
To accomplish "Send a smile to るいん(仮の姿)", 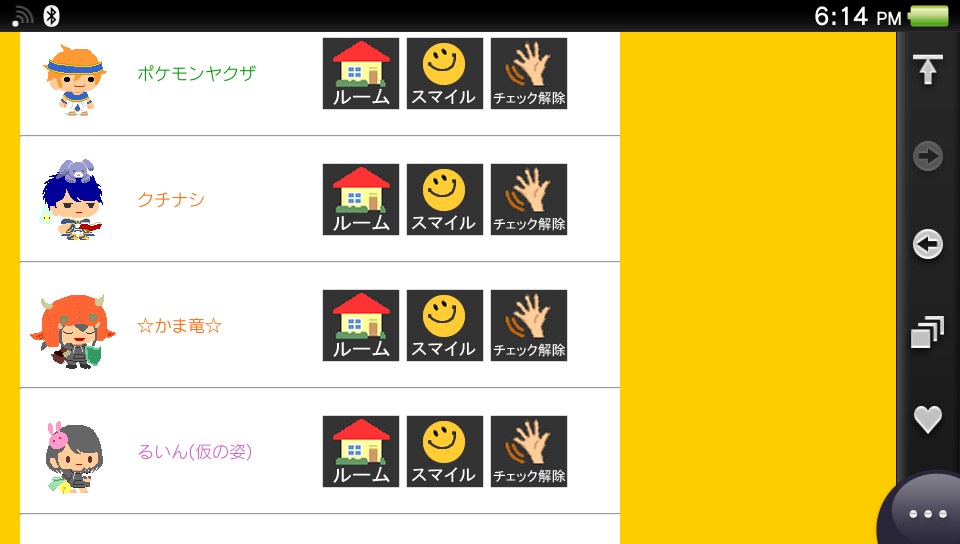I will pos(445,452).
